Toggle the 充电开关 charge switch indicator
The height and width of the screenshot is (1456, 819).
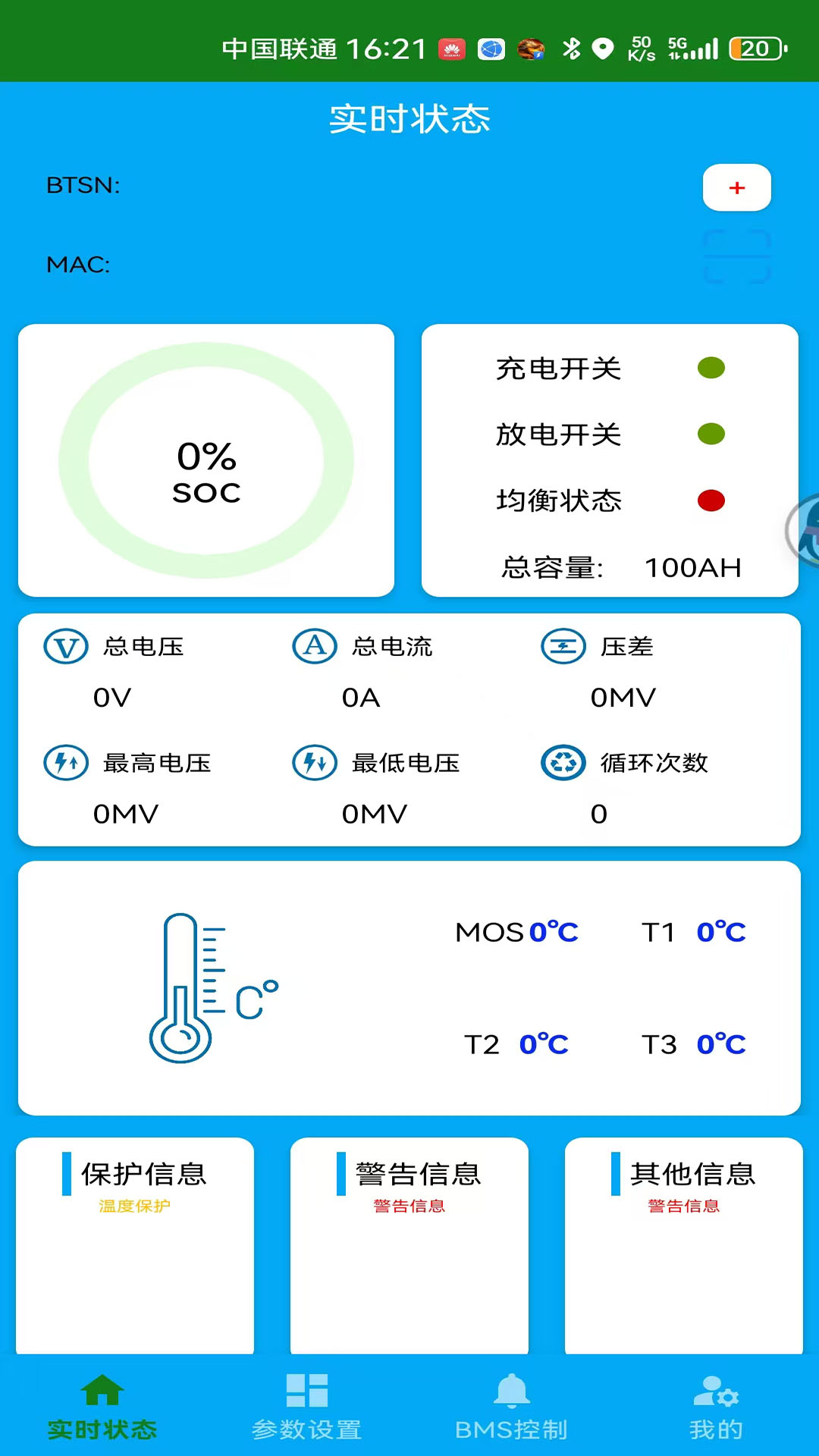point(711,369)
